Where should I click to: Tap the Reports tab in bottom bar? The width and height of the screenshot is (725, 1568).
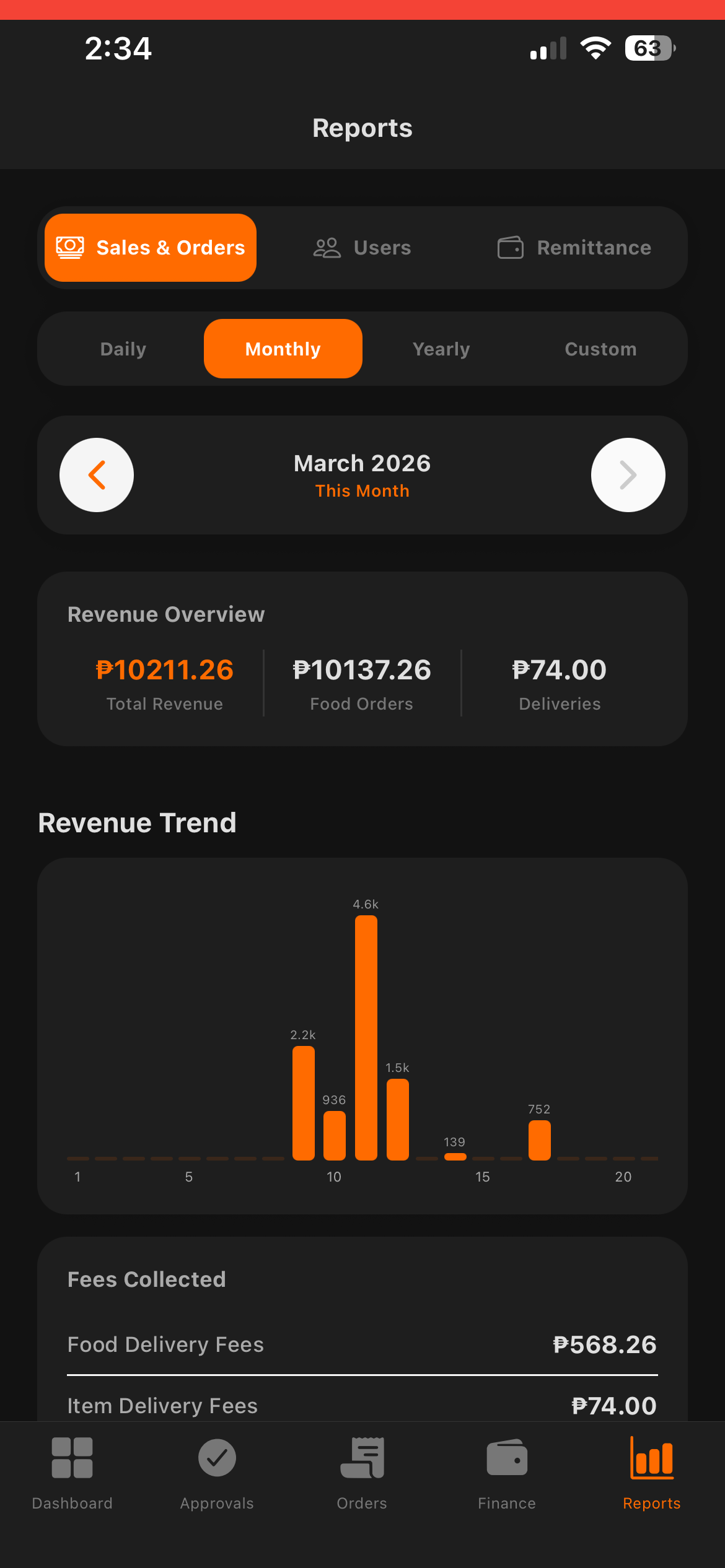click(652, 1473)
